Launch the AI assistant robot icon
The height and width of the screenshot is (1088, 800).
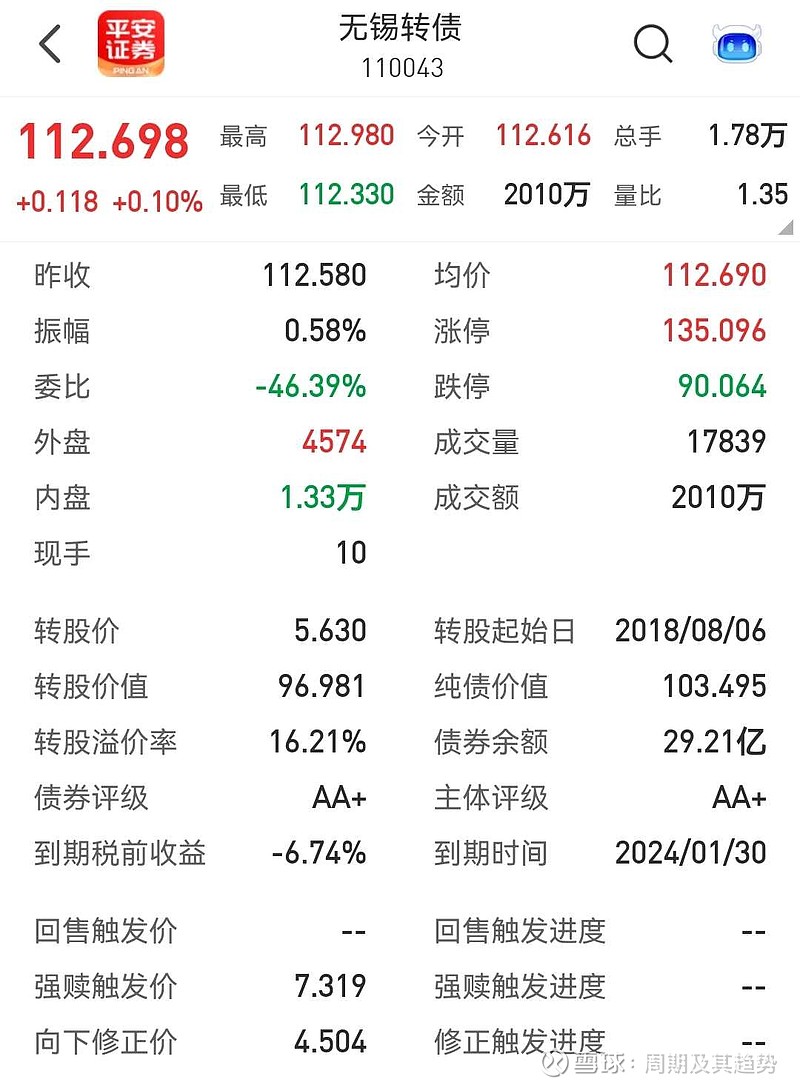coord(735,45)
